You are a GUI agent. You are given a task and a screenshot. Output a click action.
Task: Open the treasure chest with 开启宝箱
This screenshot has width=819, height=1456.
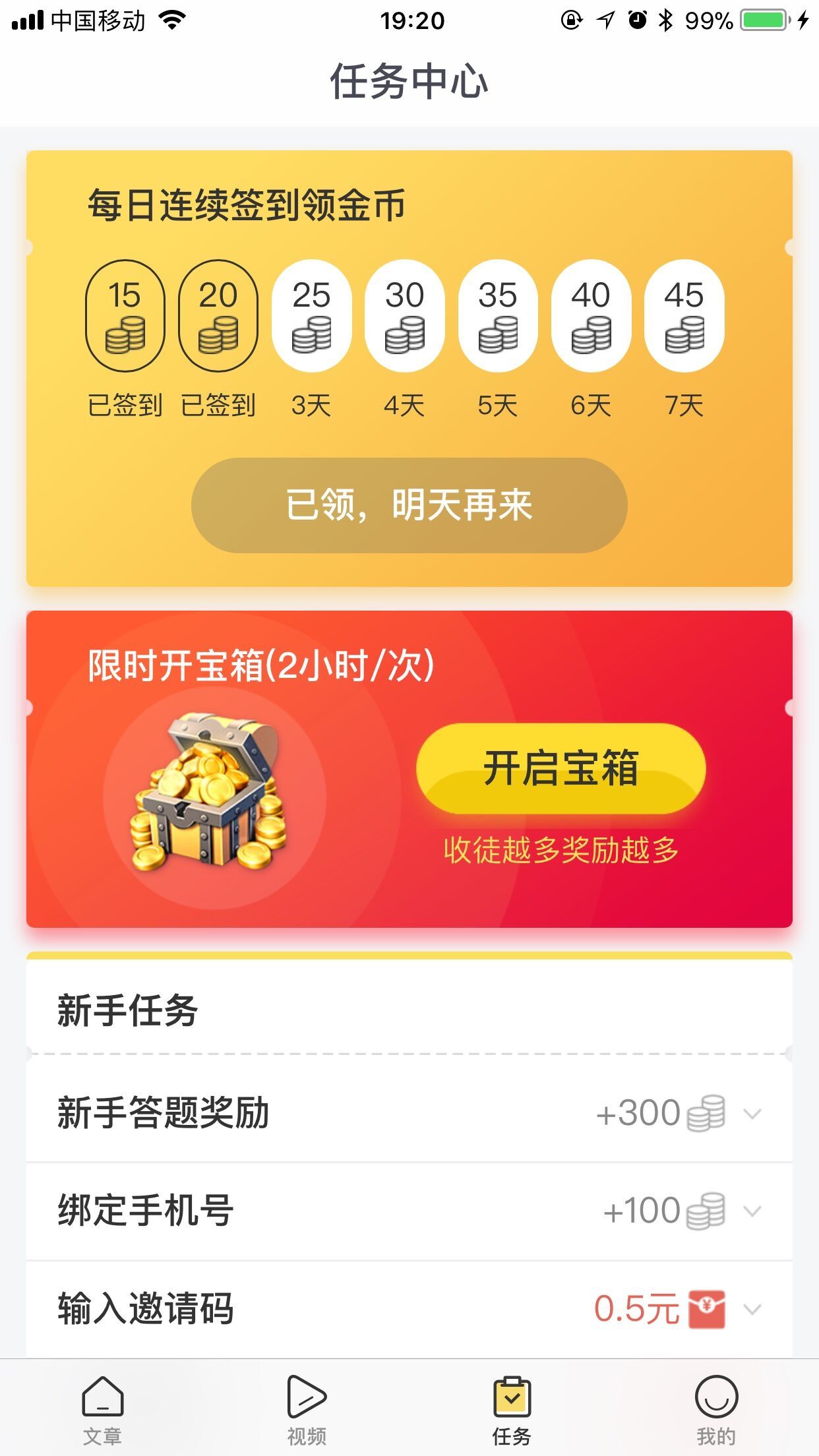(x=561, y=768)
